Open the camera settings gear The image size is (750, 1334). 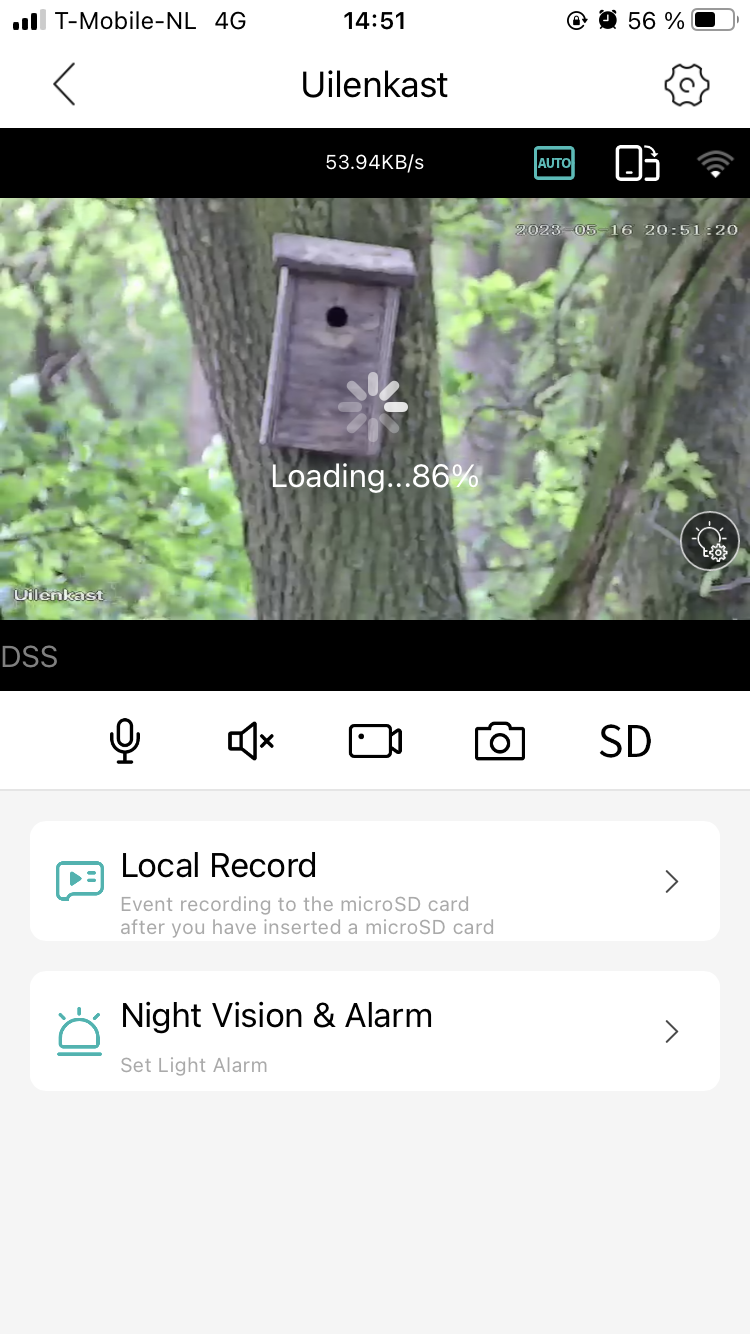686,85
